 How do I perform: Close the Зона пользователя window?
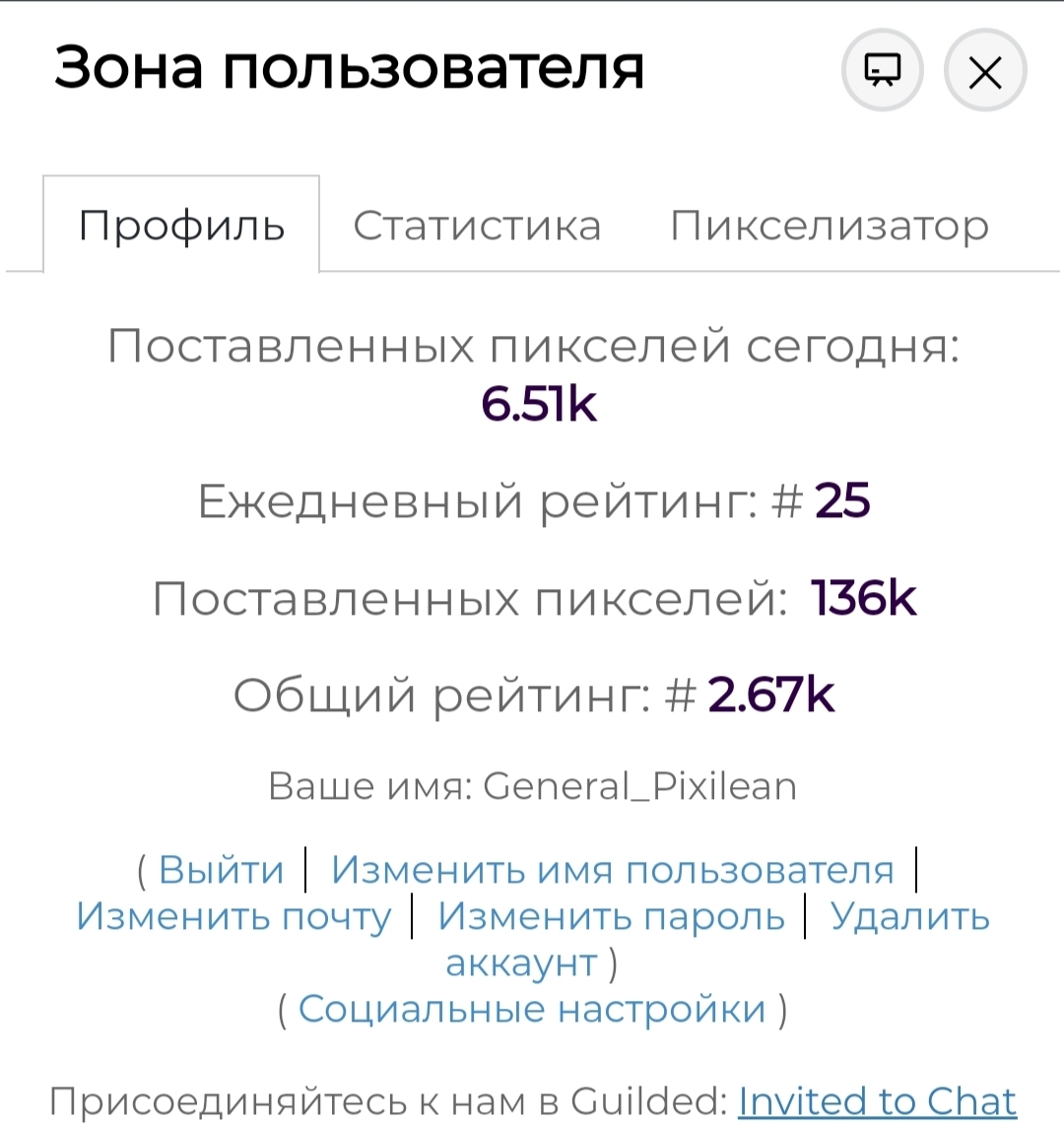[985, 72]
